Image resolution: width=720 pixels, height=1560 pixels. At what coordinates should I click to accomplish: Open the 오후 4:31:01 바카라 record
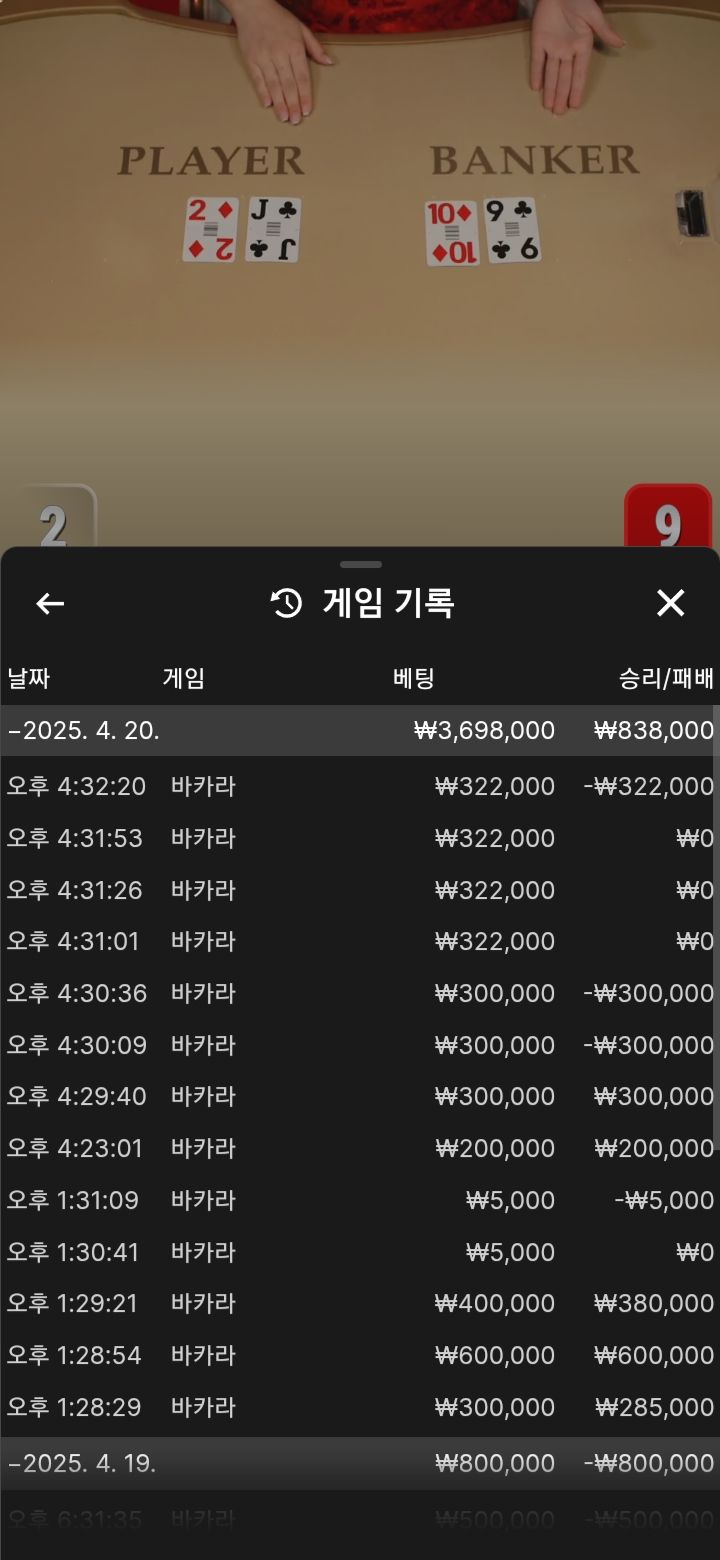pyautogui.click(x=360, y=941)
